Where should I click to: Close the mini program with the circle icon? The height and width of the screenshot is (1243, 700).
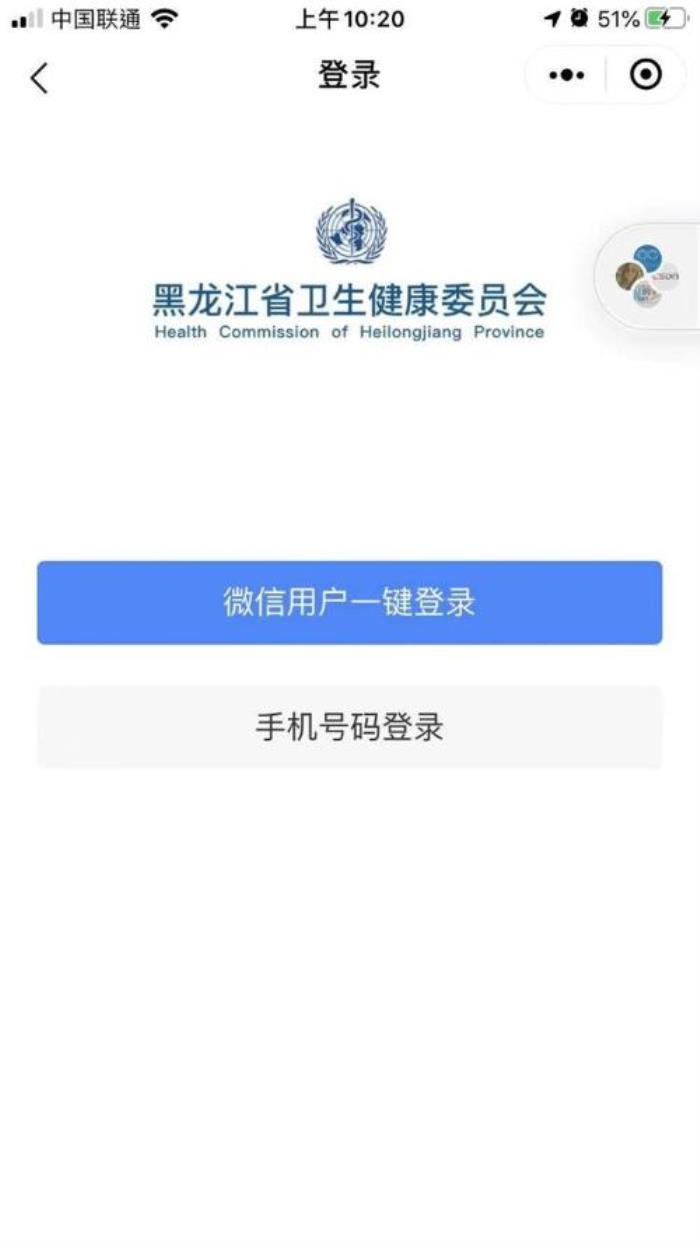tap(646, 75)
